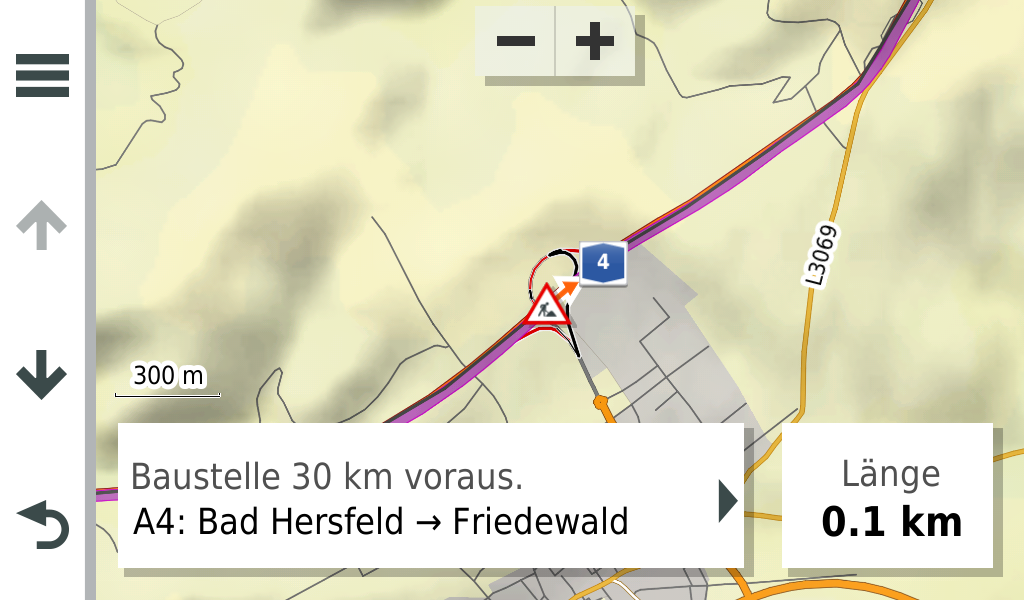
Task: Tap the construction warning sign on map
Action: [547, 305]
